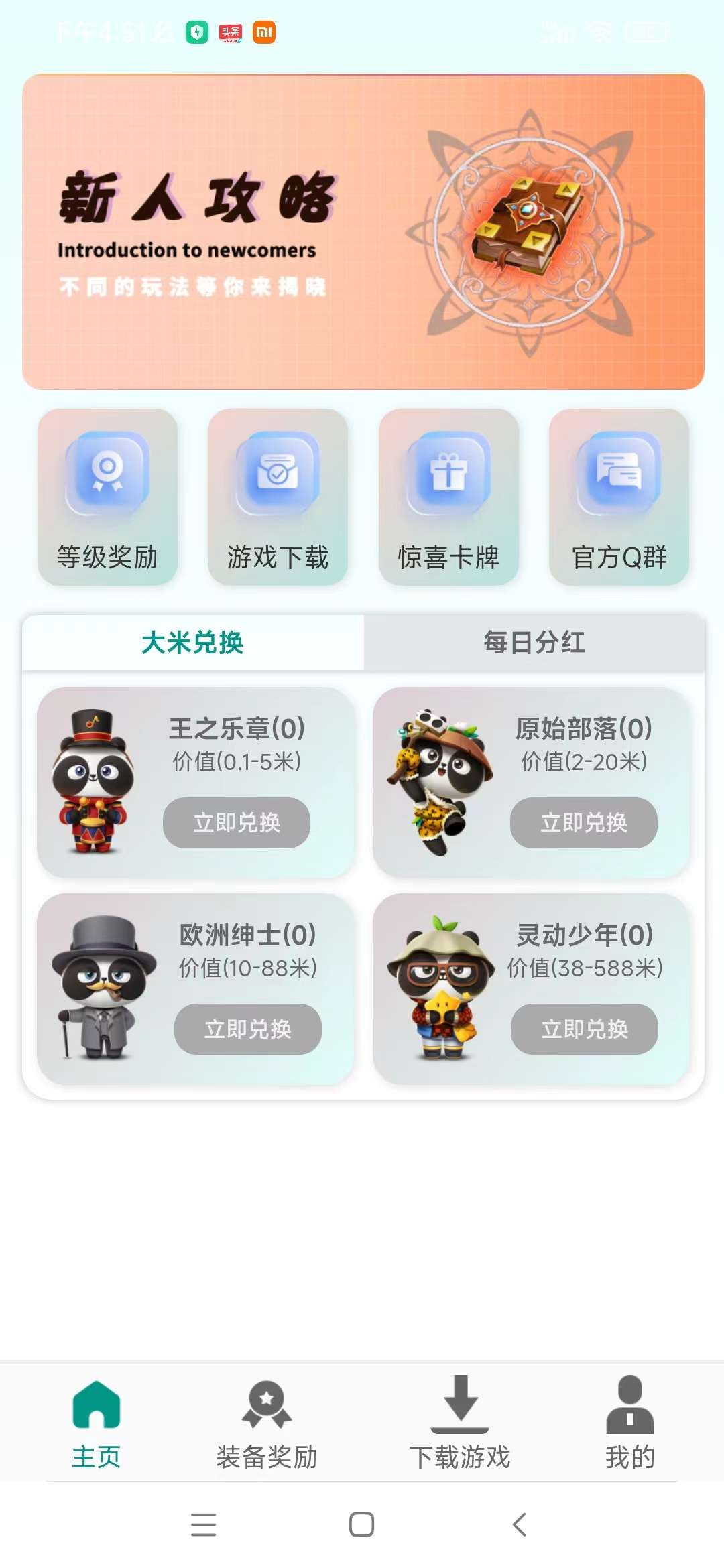724x1568 pixels.
Task: Tap the system back button
Action: [x=520, y=1524]
